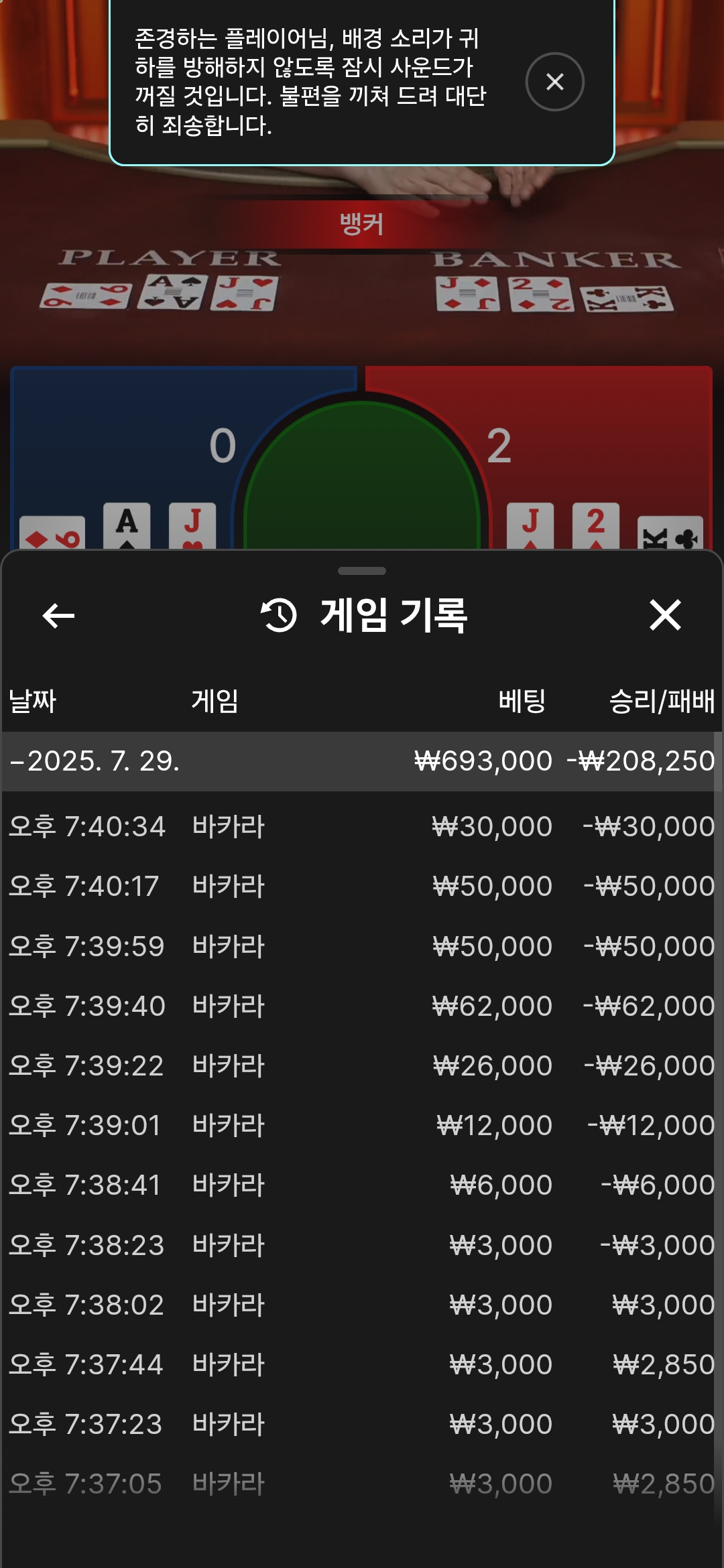View the 오후 7:39:22 game entry
Viewport: 724px width, 1568px height.
(x=362, y=1065)
